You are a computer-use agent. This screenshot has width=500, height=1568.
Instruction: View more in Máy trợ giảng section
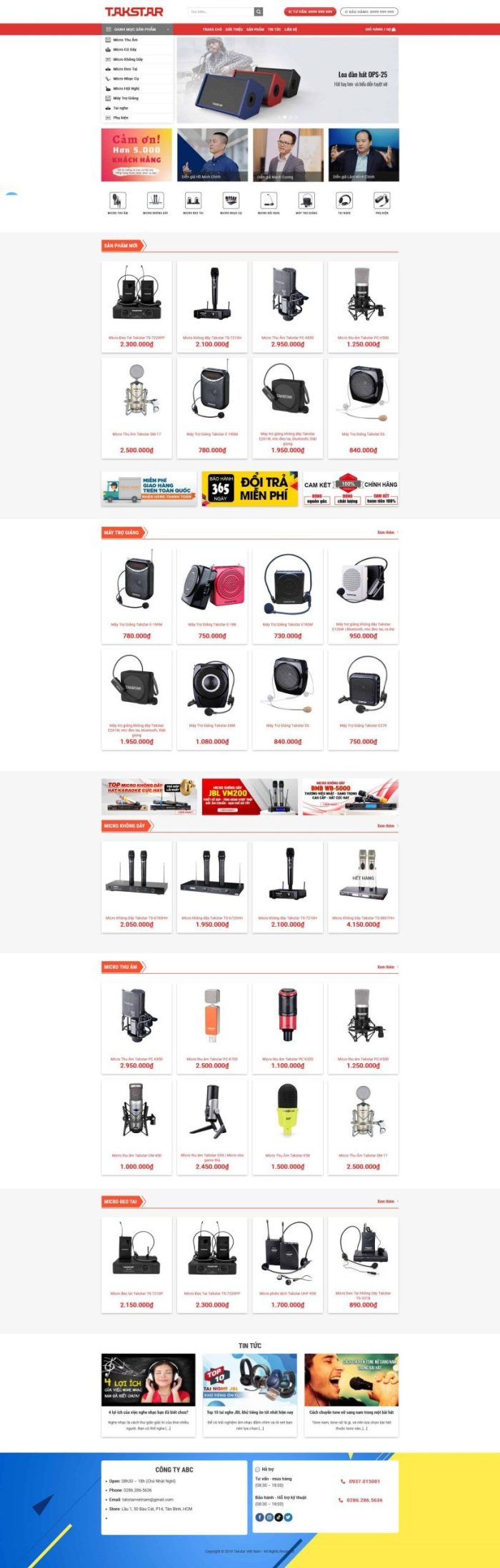click(x=386, y=533)
